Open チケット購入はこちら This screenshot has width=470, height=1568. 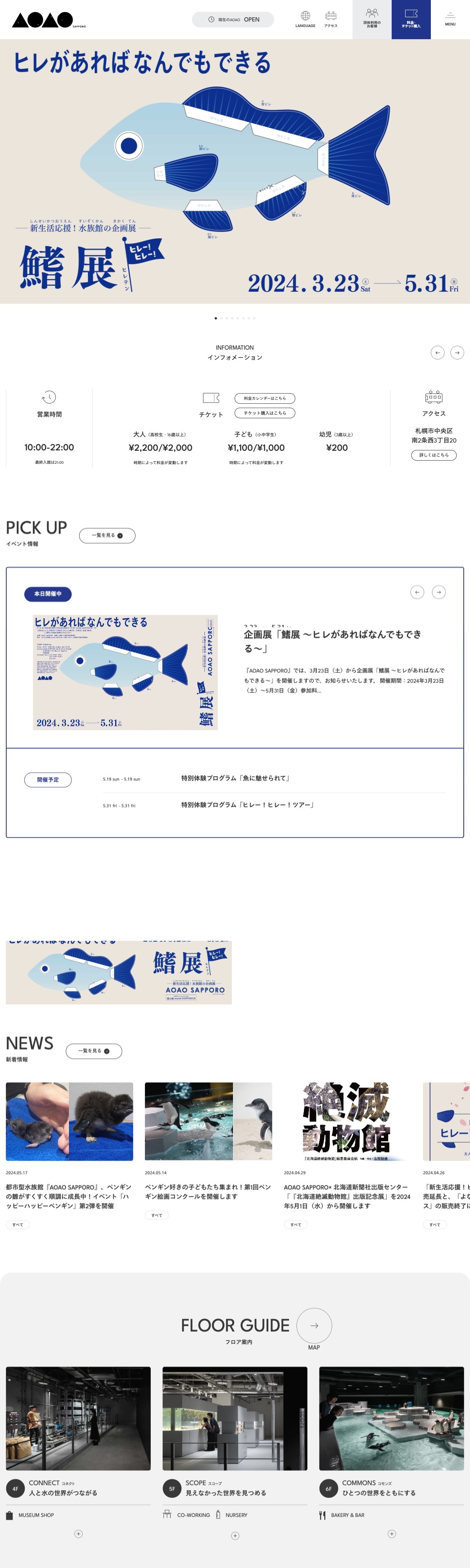click(x=264, y=413)
